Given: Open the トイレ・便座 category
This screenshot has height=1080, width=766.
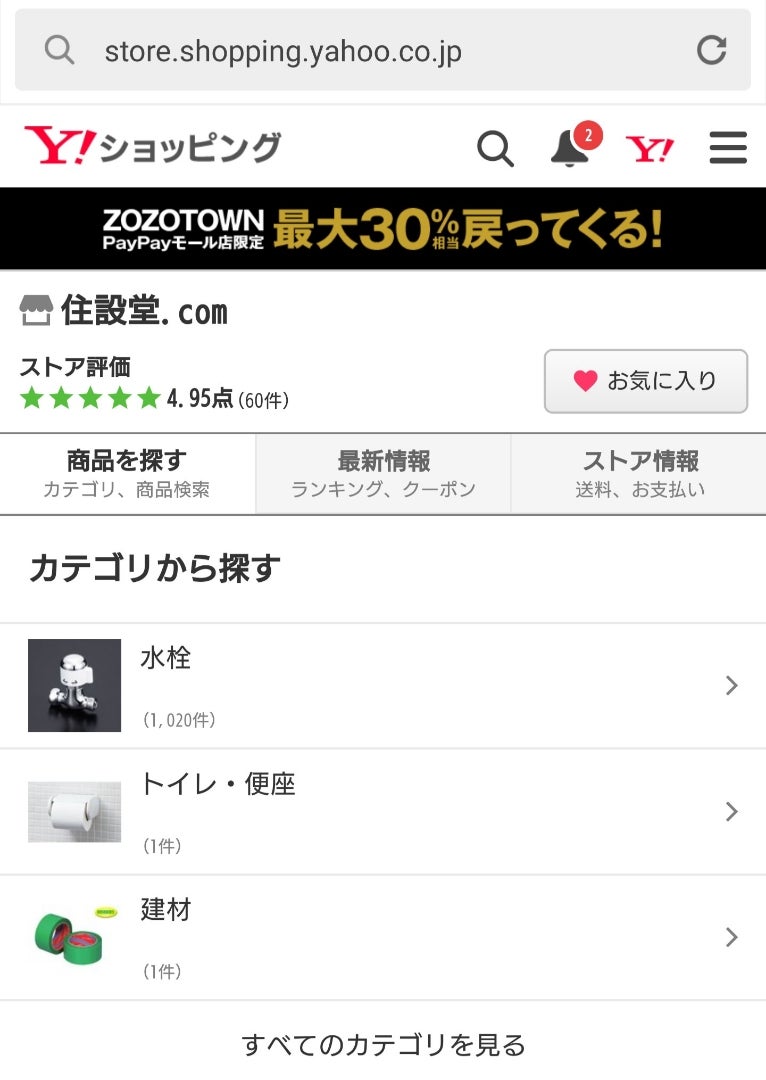Looking at the screenshot, I should (x=383, y=812).
